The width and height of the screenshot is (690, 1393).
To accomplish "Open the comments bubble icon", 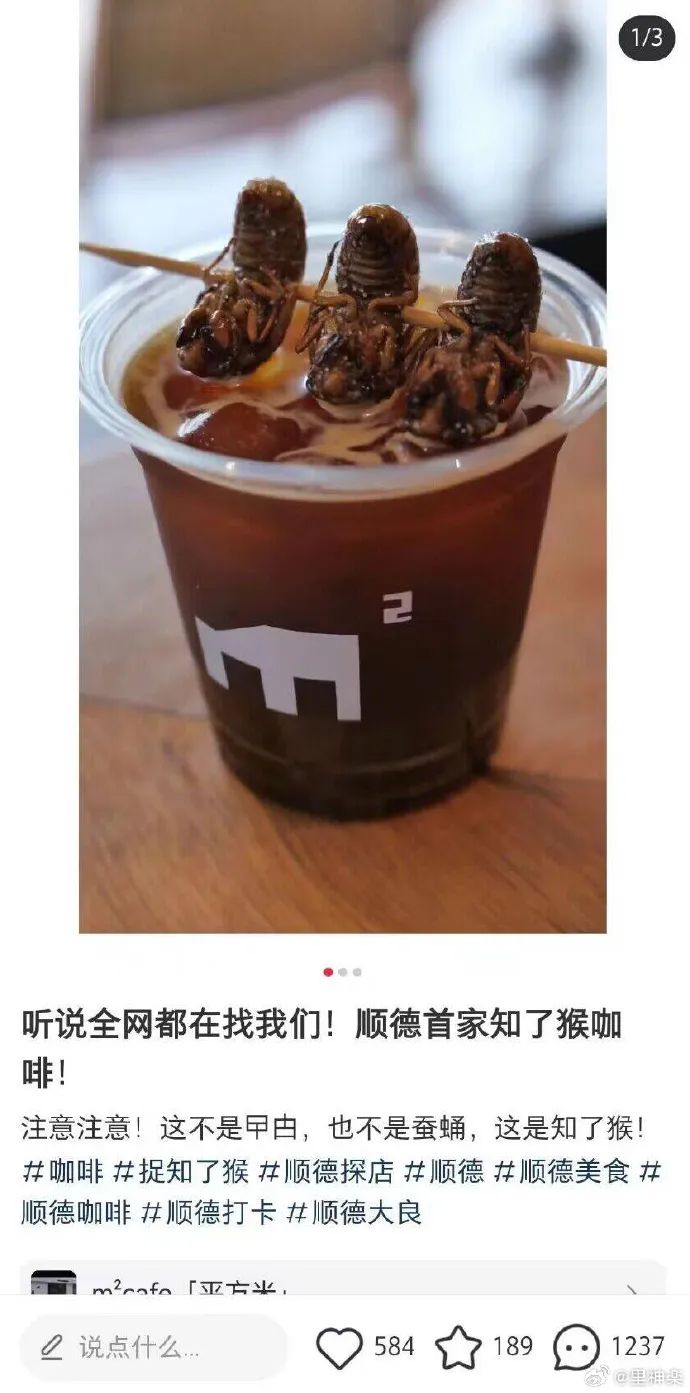I will coord(577,1347).
